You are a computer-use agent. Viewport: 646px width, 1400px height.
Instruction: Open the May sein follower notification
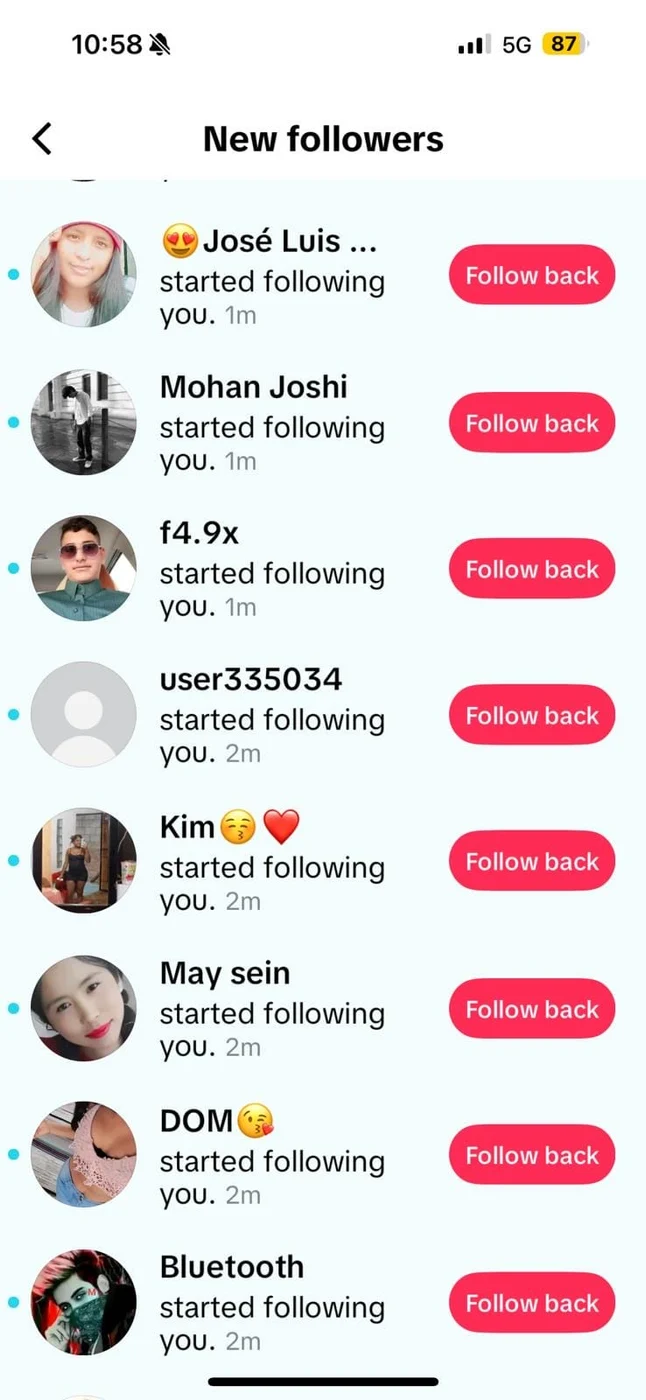pyautogui.click(x=272, y=1010)
